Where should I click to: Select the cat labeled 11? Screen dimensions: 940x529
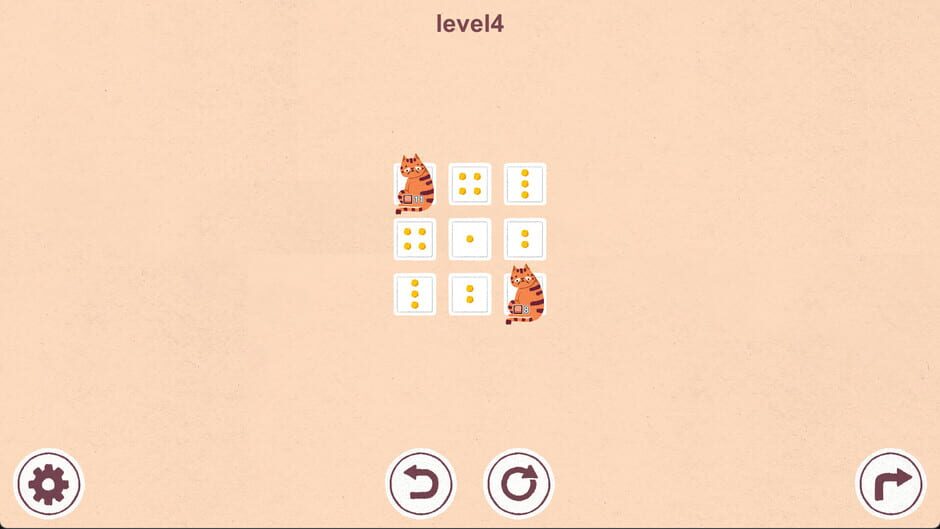pos(414,184)
